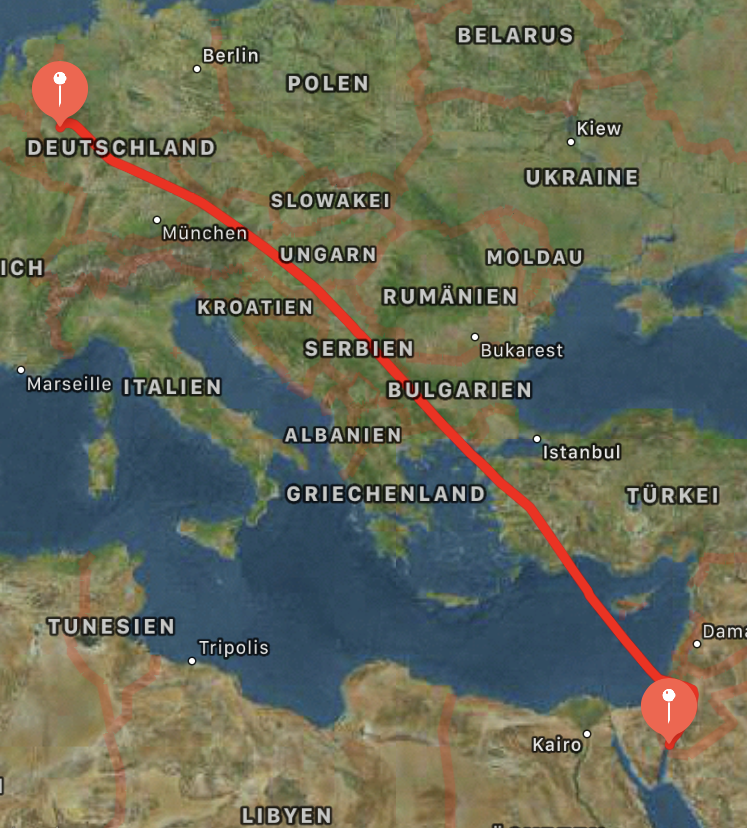Screen dimensions: 747x828
Task: Select the departure pin in Deutschland
Action: tap(60, 92)
